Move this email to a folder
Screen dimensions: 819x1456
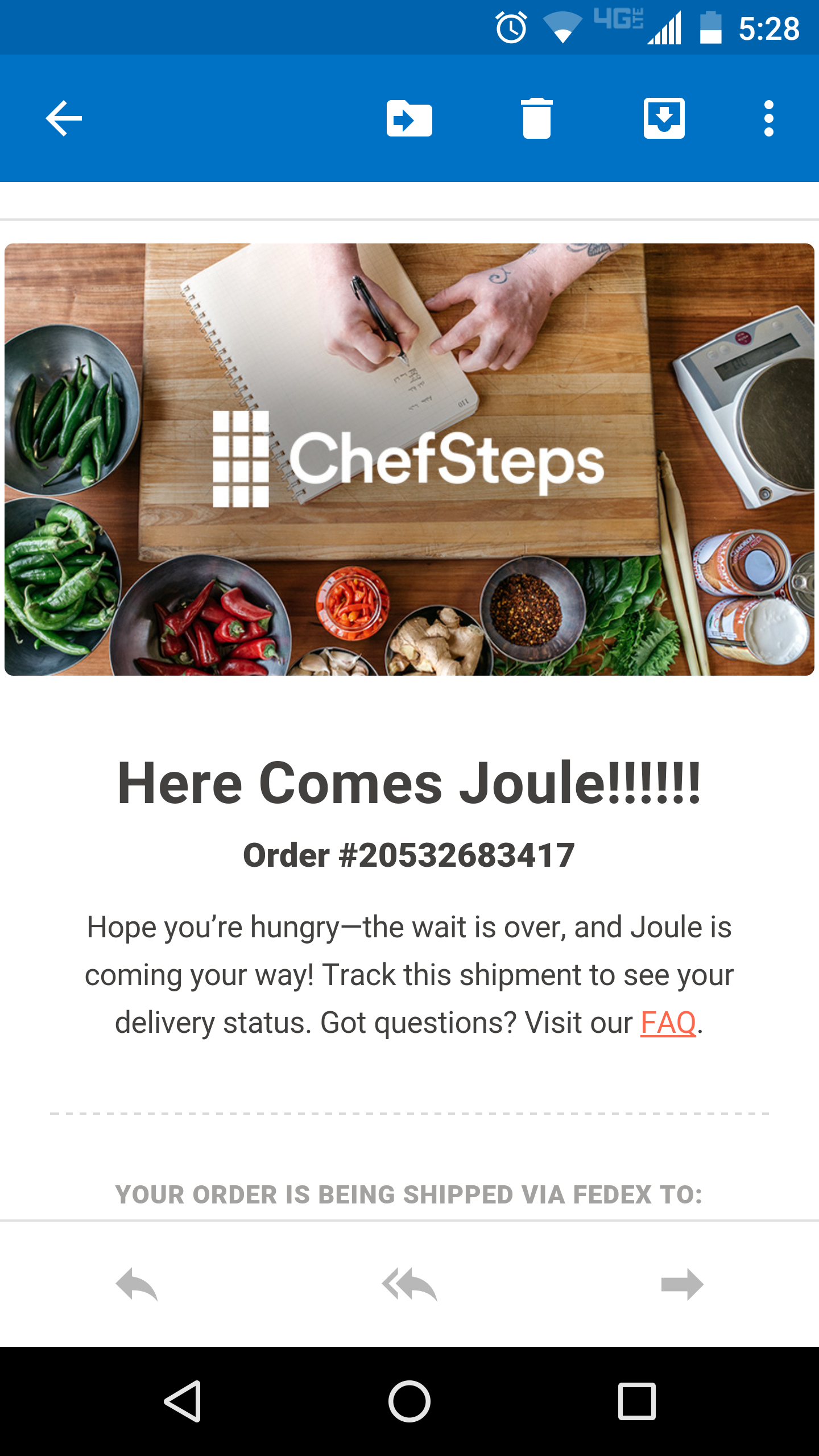pos(409,118)
